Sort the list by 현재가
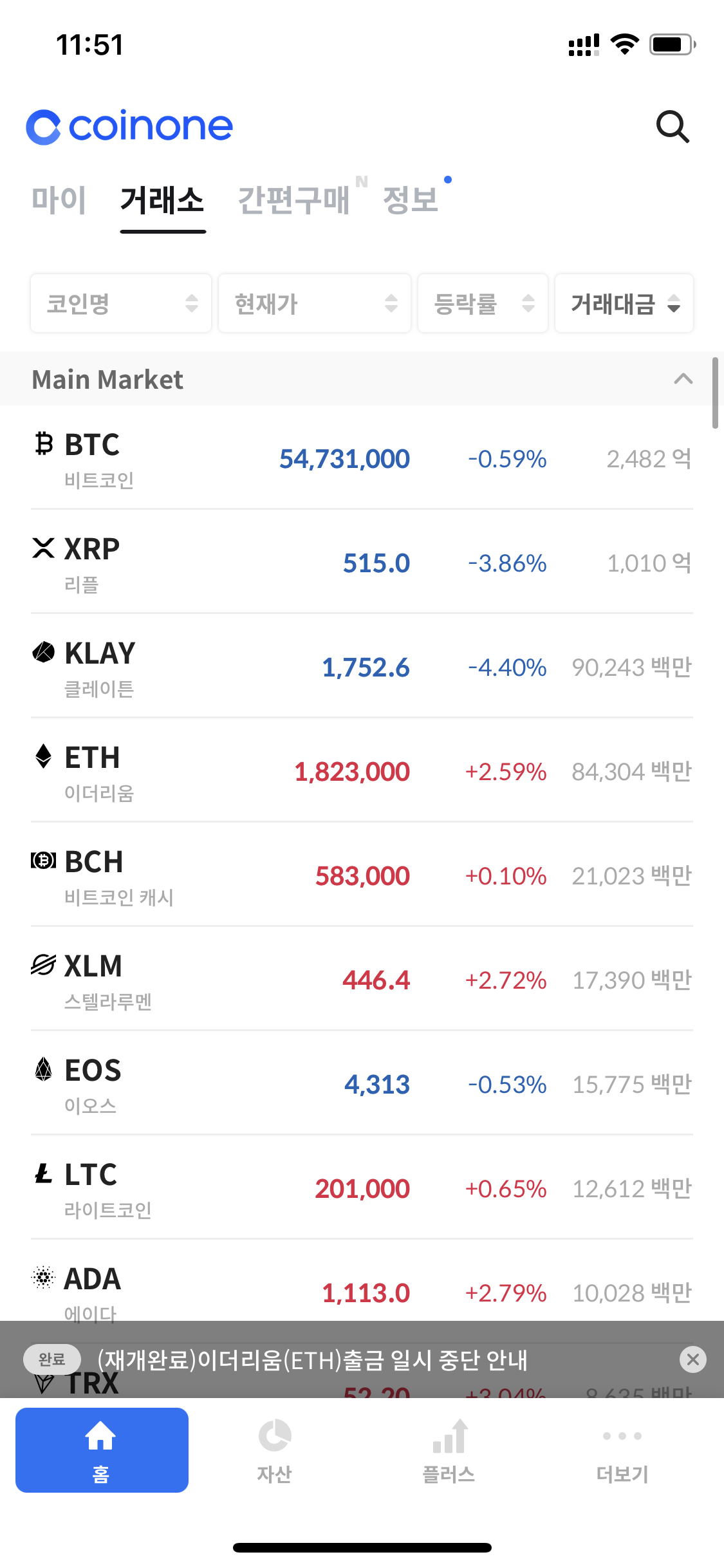This screenshot has width=724, height=1568. click(315, 303)
